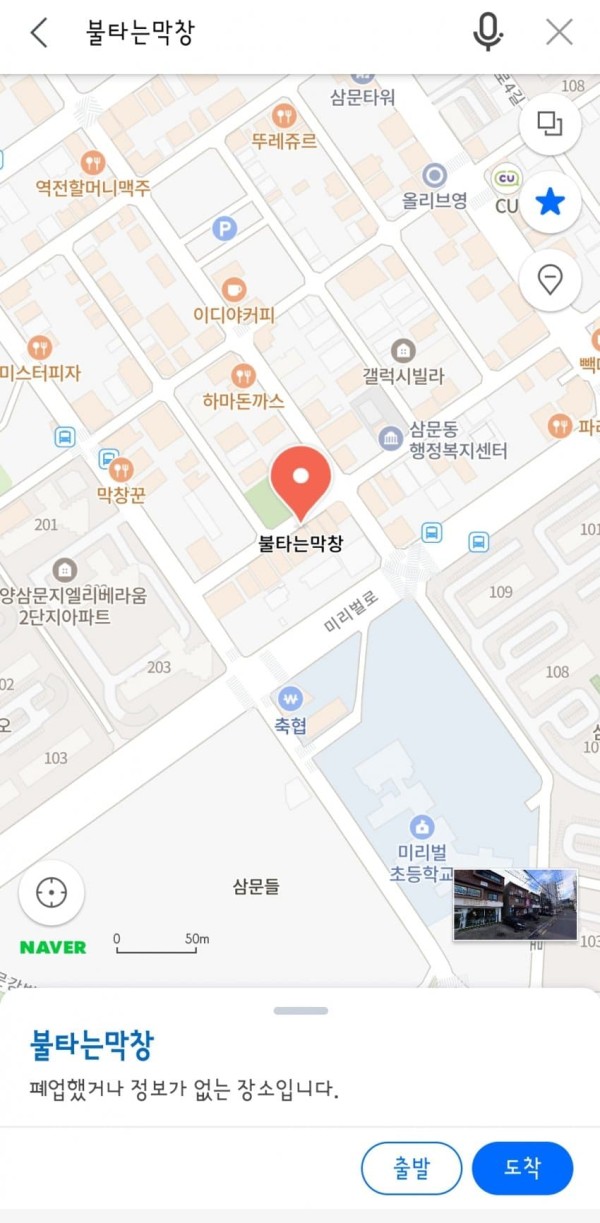This screenshot has height=1223, width=600.
Task: Select 올리브영 place marker
Action: click(x=434, y=177)
